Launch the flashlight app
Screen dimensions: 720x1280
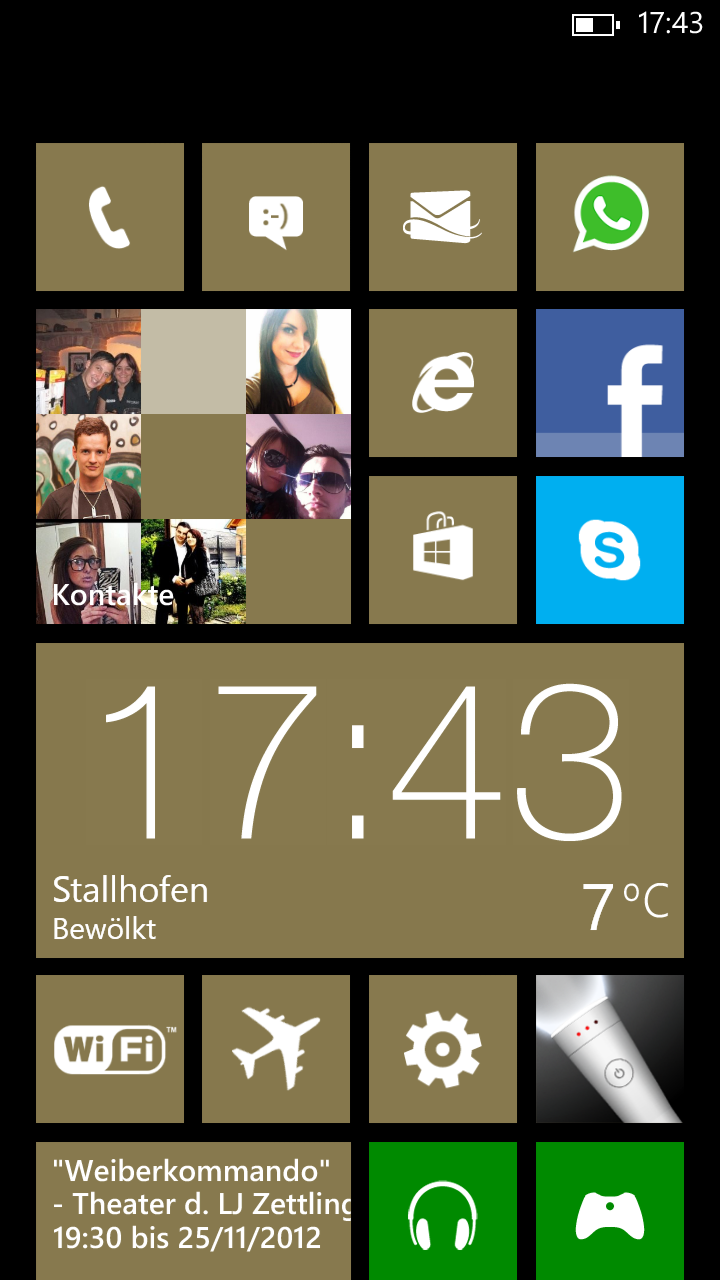pyautogui.click(x=610, y=1049)
